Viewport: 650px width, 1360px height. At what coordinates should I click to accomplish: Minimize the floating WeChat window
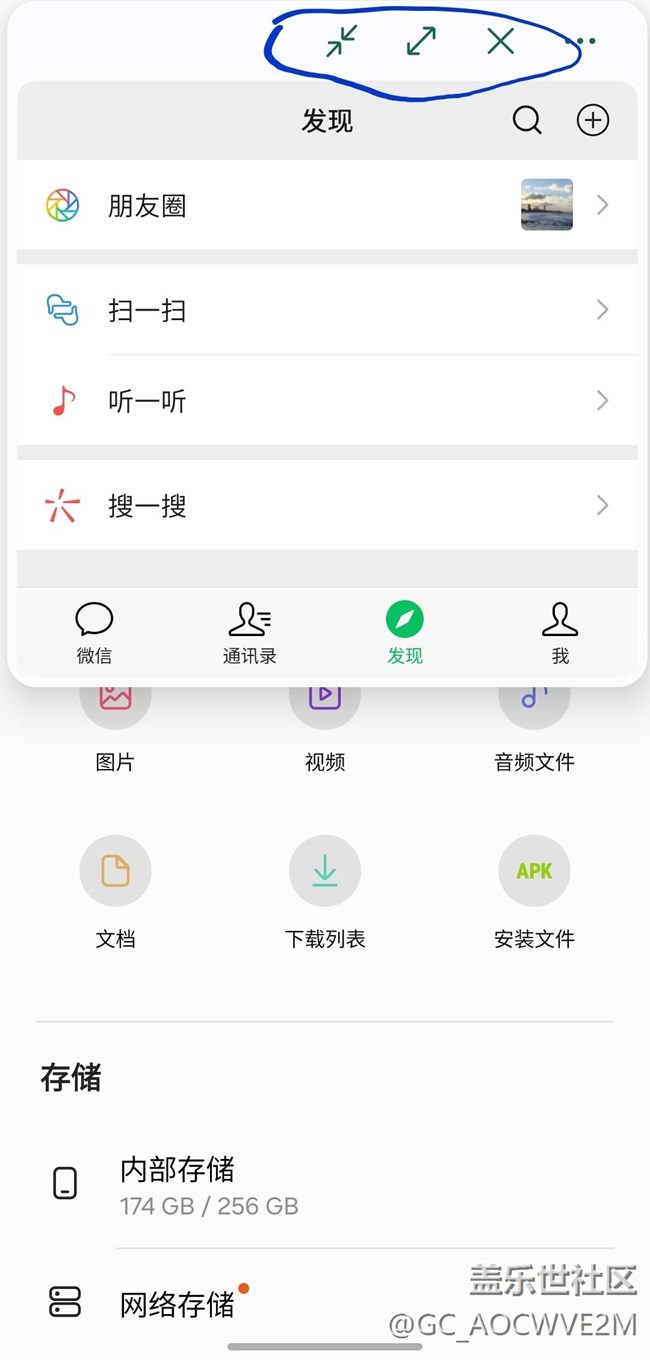tap(341, 41)
